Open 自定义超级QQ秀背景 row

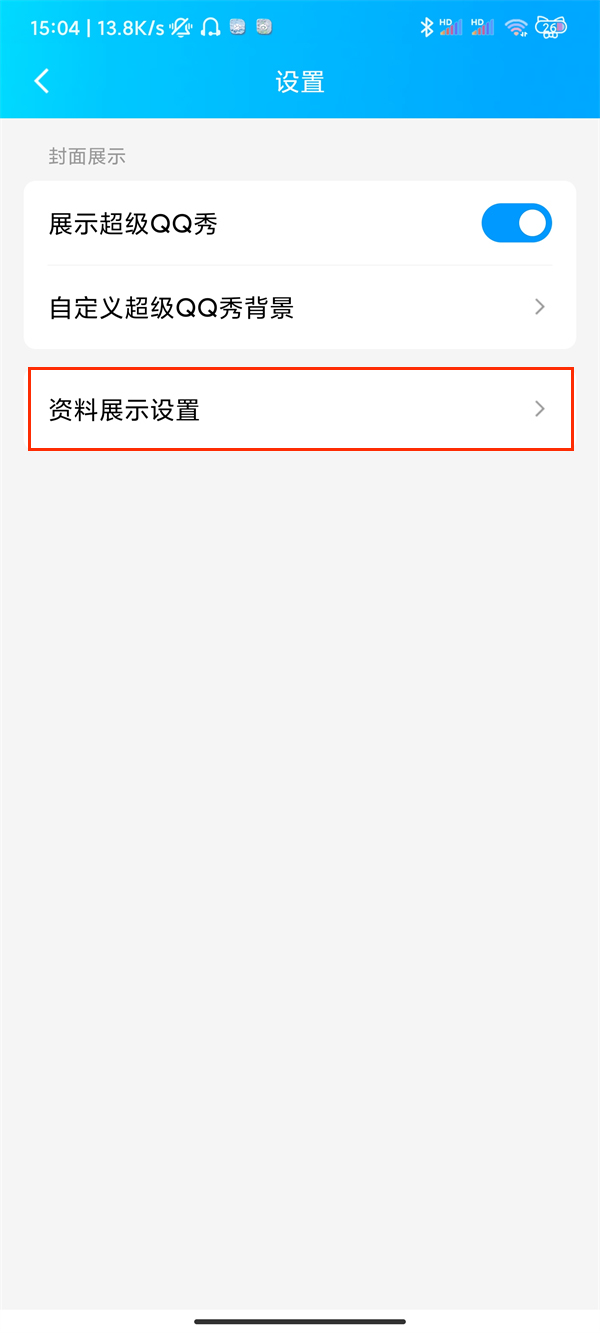[300, 307]
